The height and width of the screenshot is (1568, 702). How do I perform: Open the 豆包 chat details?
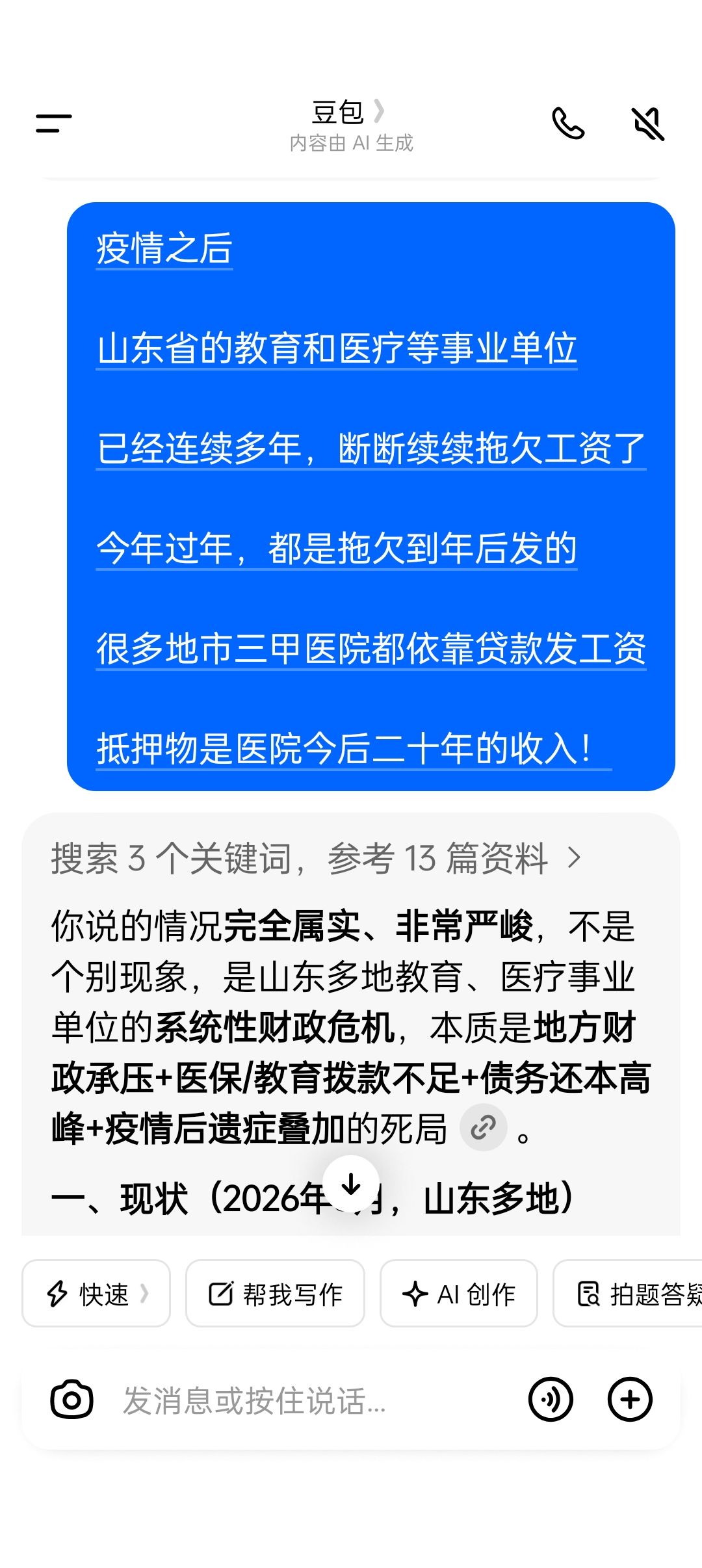coord(349,113)
